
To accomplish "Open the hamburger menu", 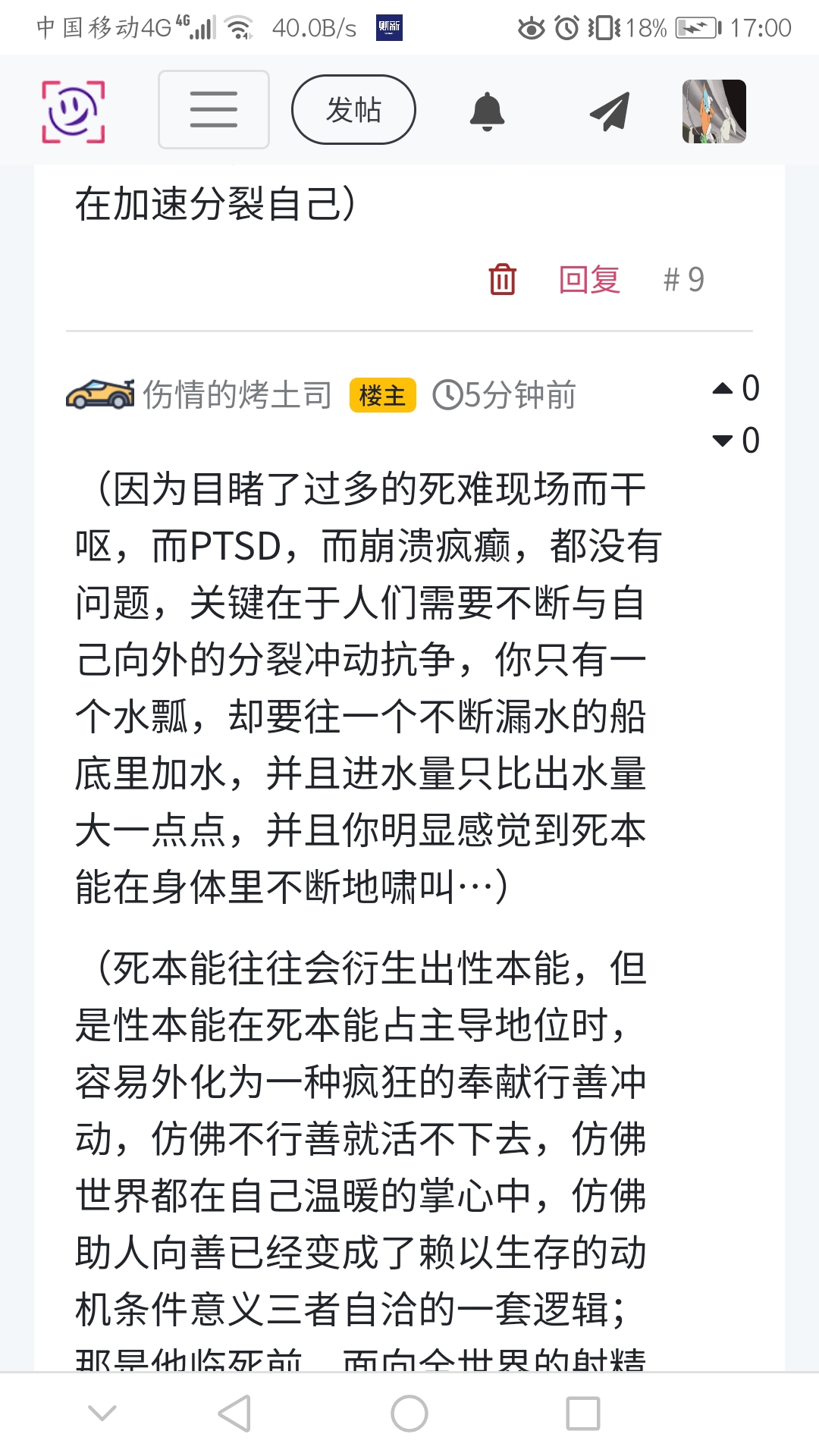I will pyautogui.click(x=214, y=110).
